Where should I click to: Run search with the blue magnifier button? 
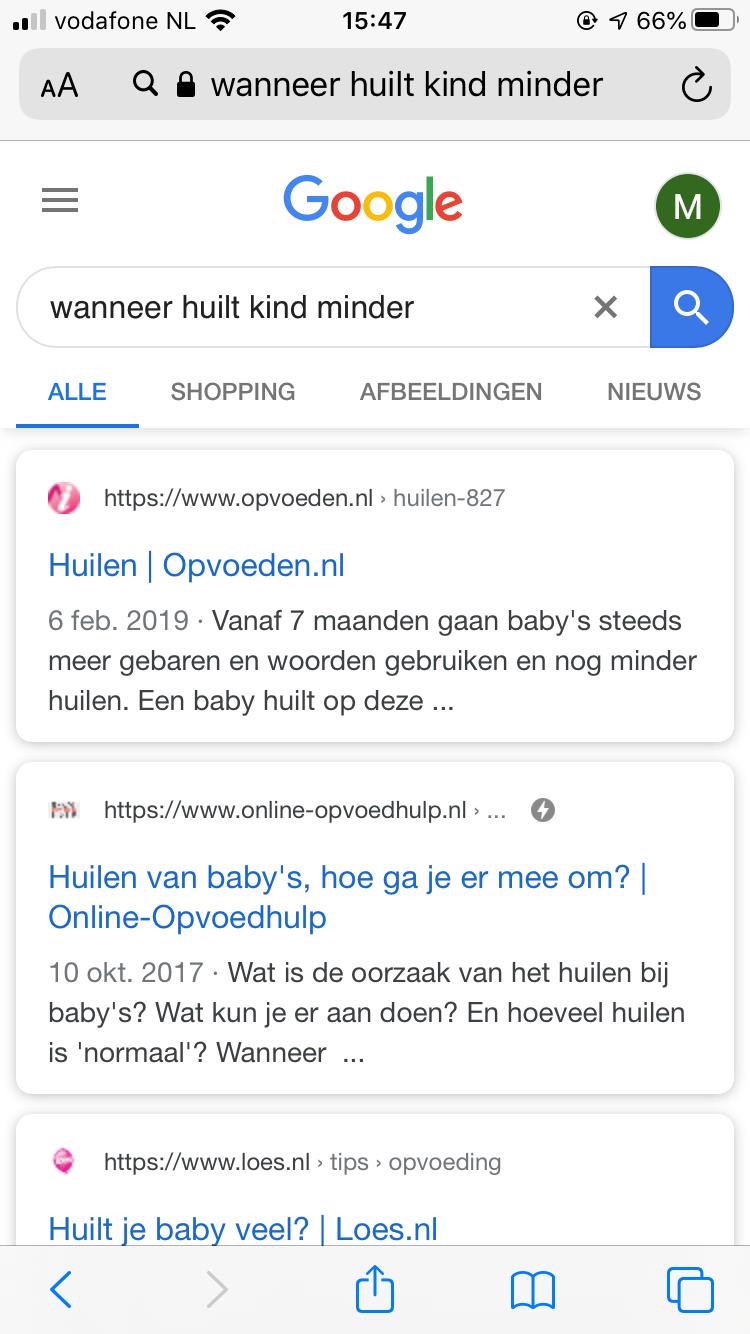pos(691,307)
